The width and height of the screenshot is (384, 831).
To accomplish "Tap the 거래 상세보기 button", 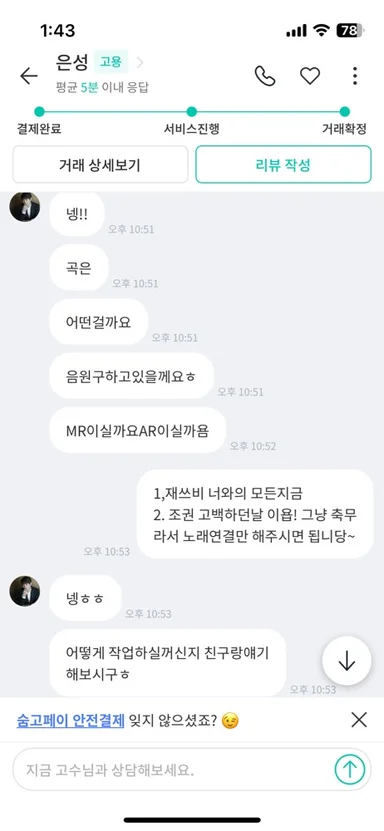I will 100,165.
